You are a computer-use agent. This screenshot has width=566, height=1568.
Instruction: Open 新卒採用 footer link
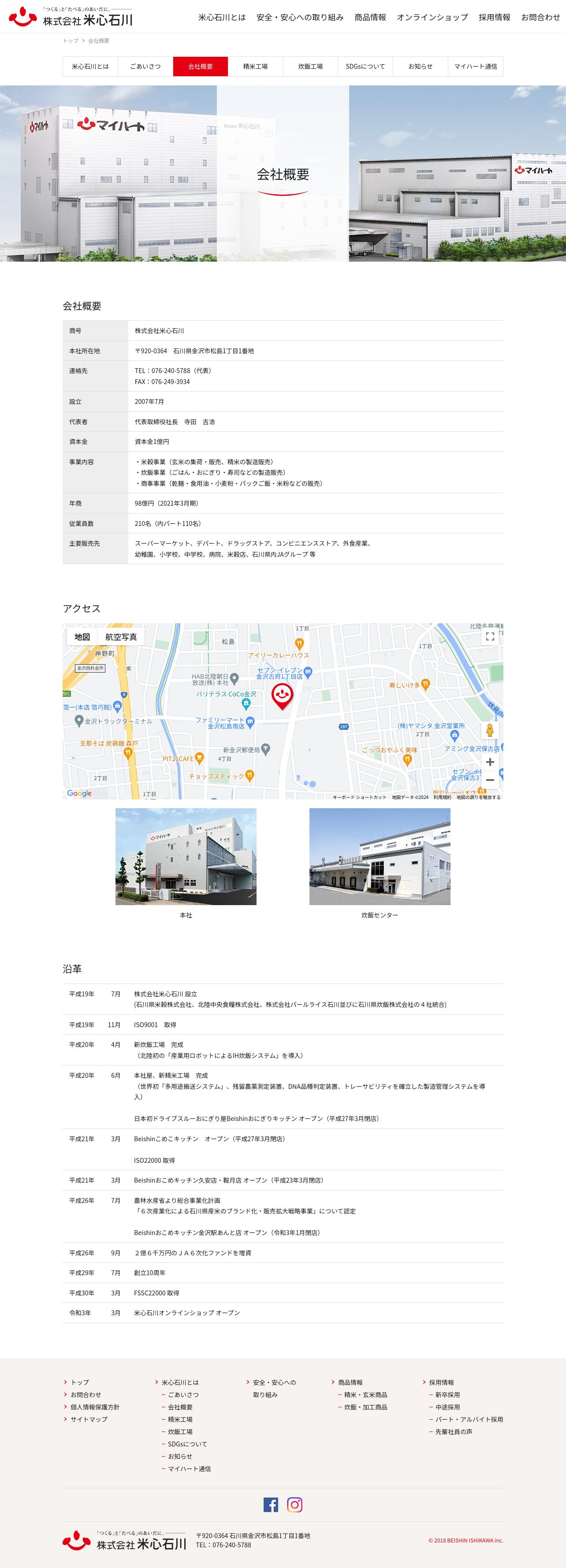tap(447, 1394)
